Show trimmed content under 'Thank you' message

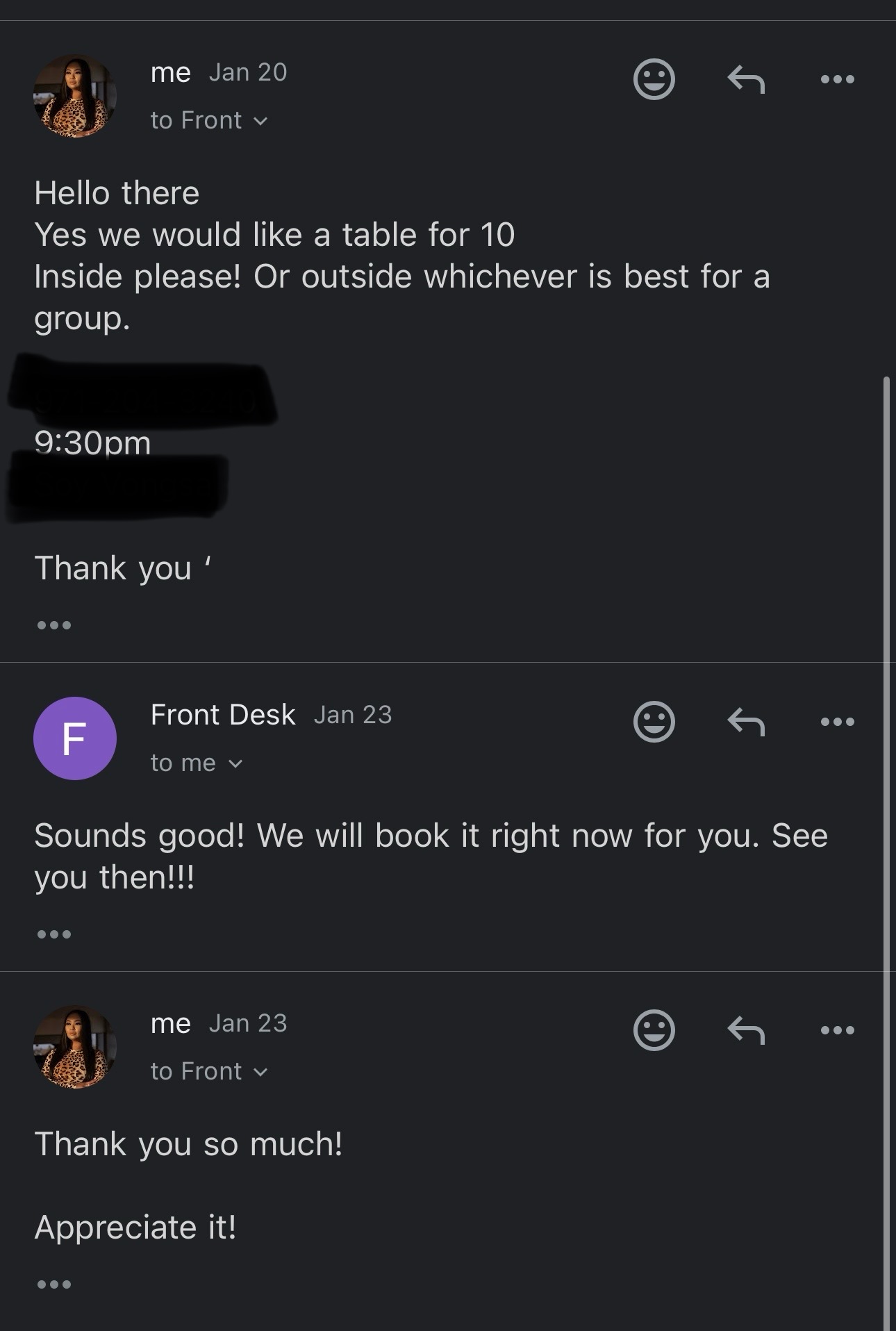pos(54,625)
